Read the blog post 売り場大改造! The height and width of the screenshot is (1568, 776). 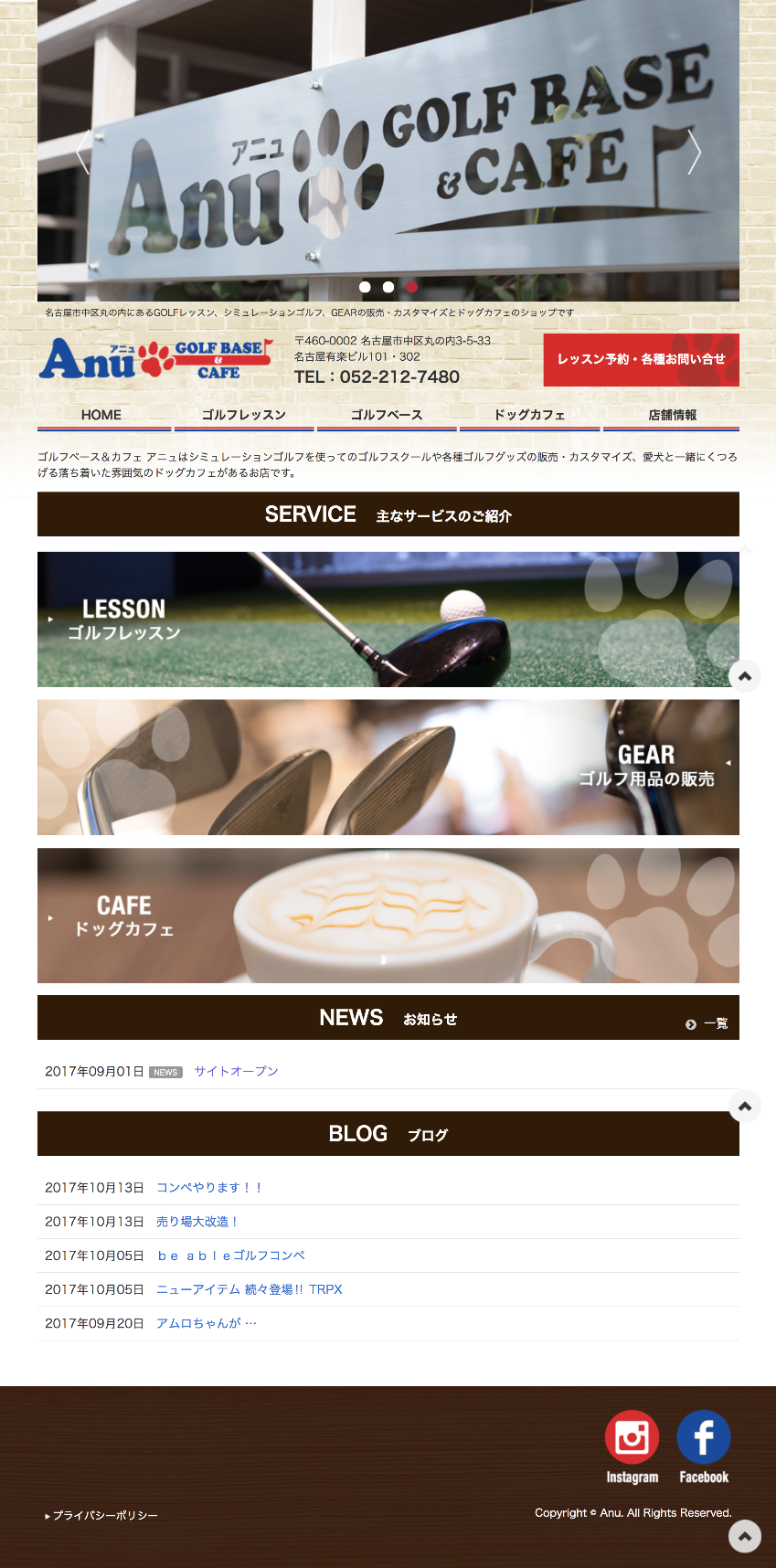[x=197, y=1222]
